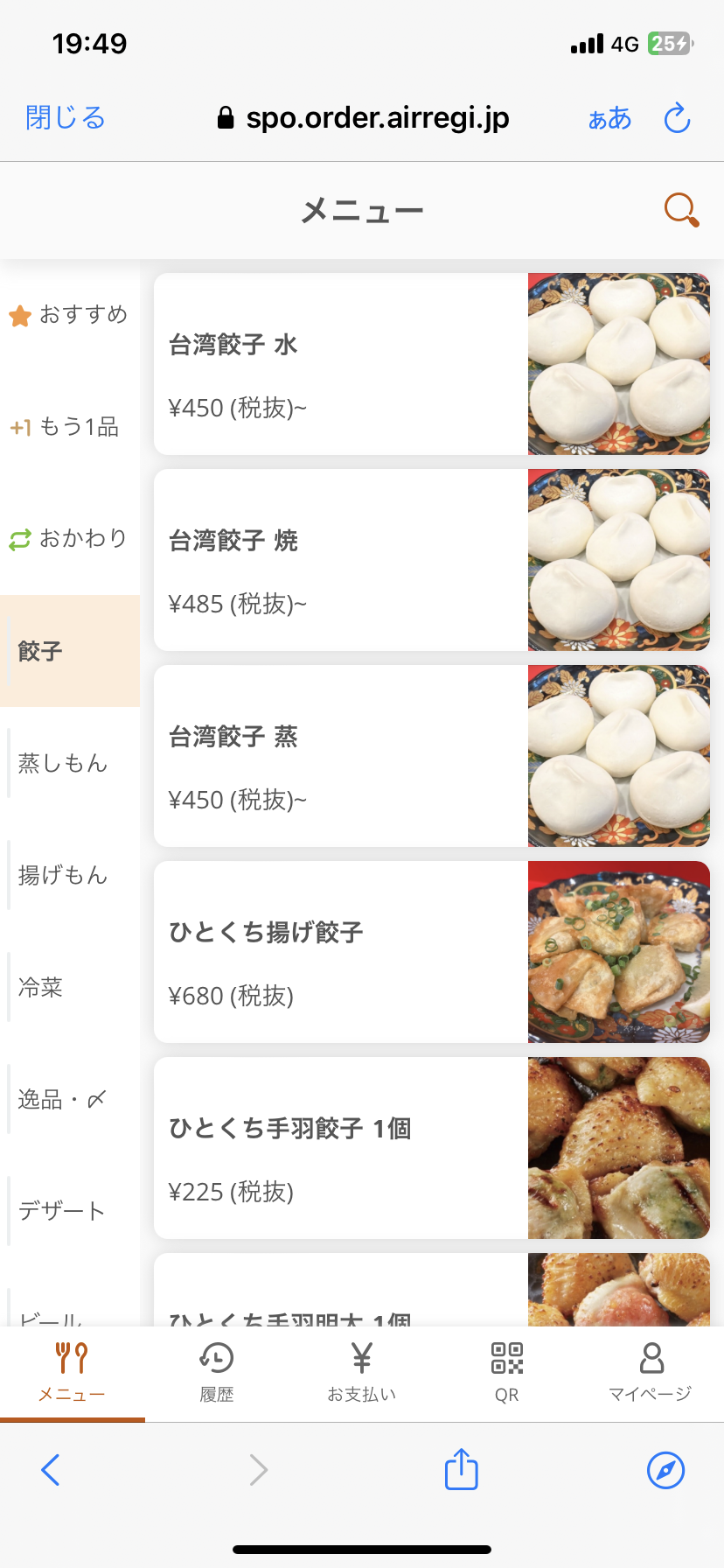Image resolution: width=724 pixels, height=1568 pixels.
Task: Select ひとくち手羽餃子 1個
Action: coord(432,1148)
